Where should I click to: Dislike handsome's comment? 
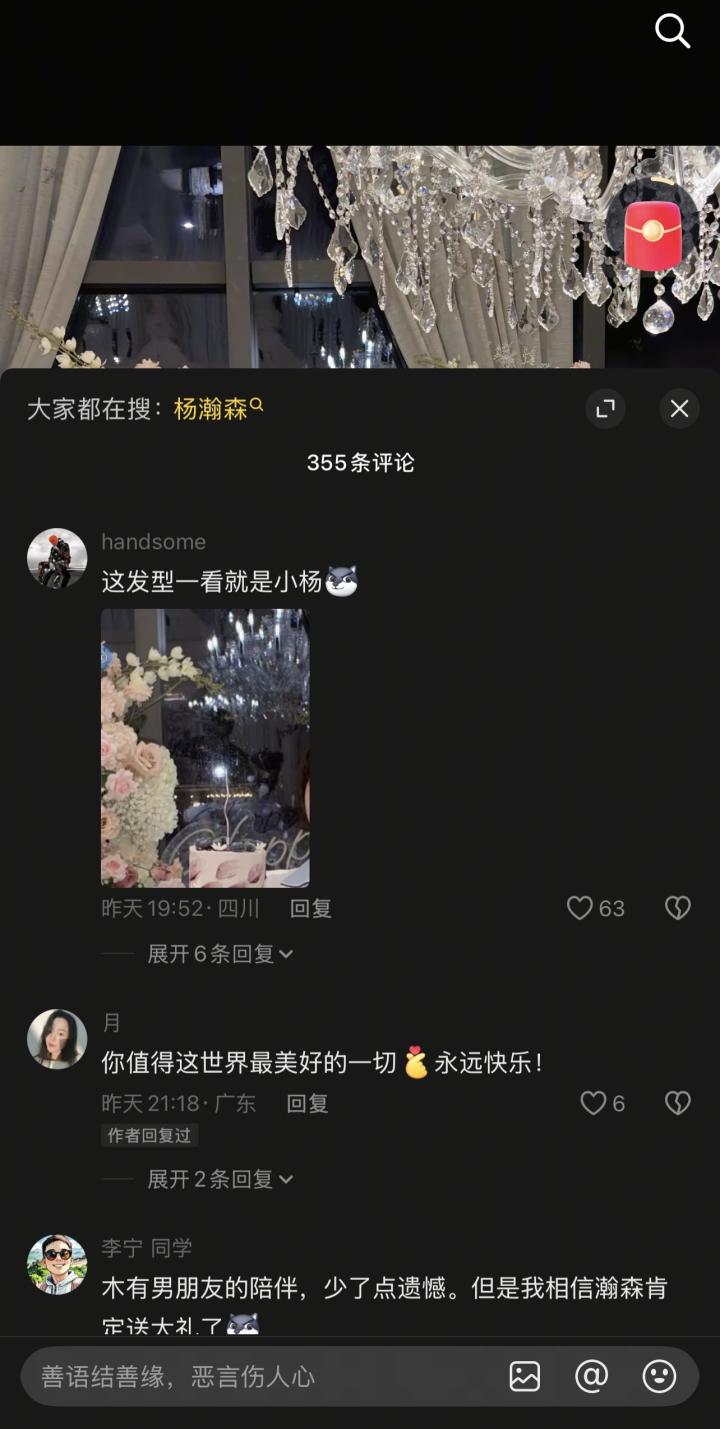pos(678,908)
